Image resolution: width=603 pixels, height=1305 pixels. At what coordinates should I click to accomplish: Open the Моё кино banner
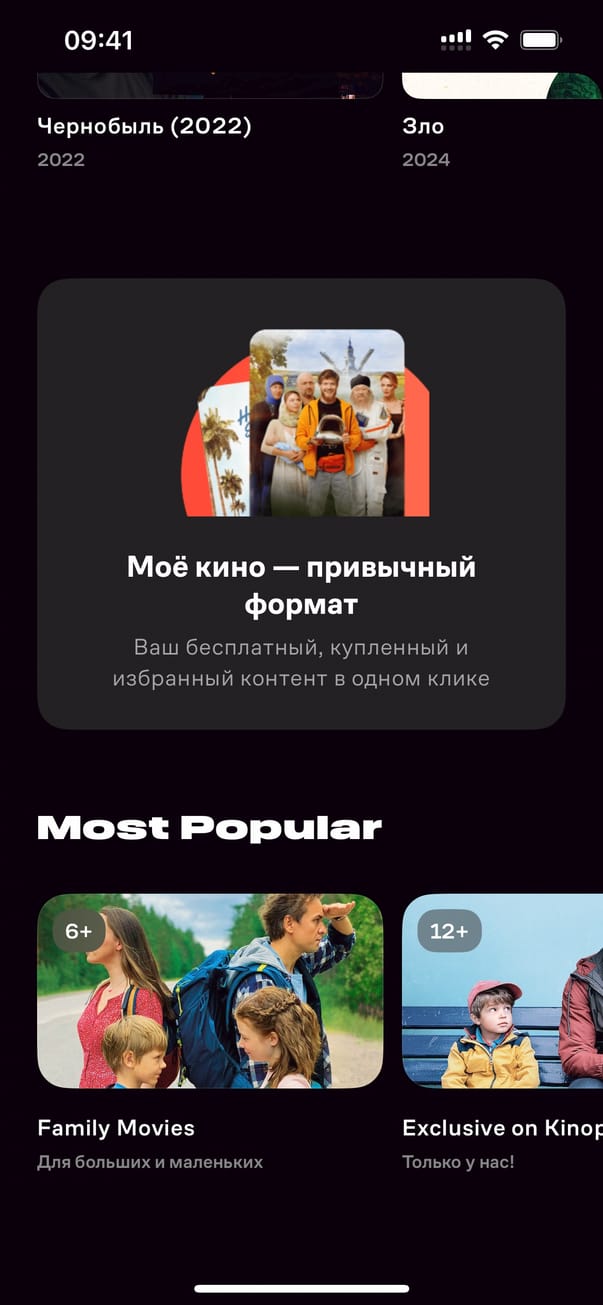pyautogui.click(x=301, y=504)
